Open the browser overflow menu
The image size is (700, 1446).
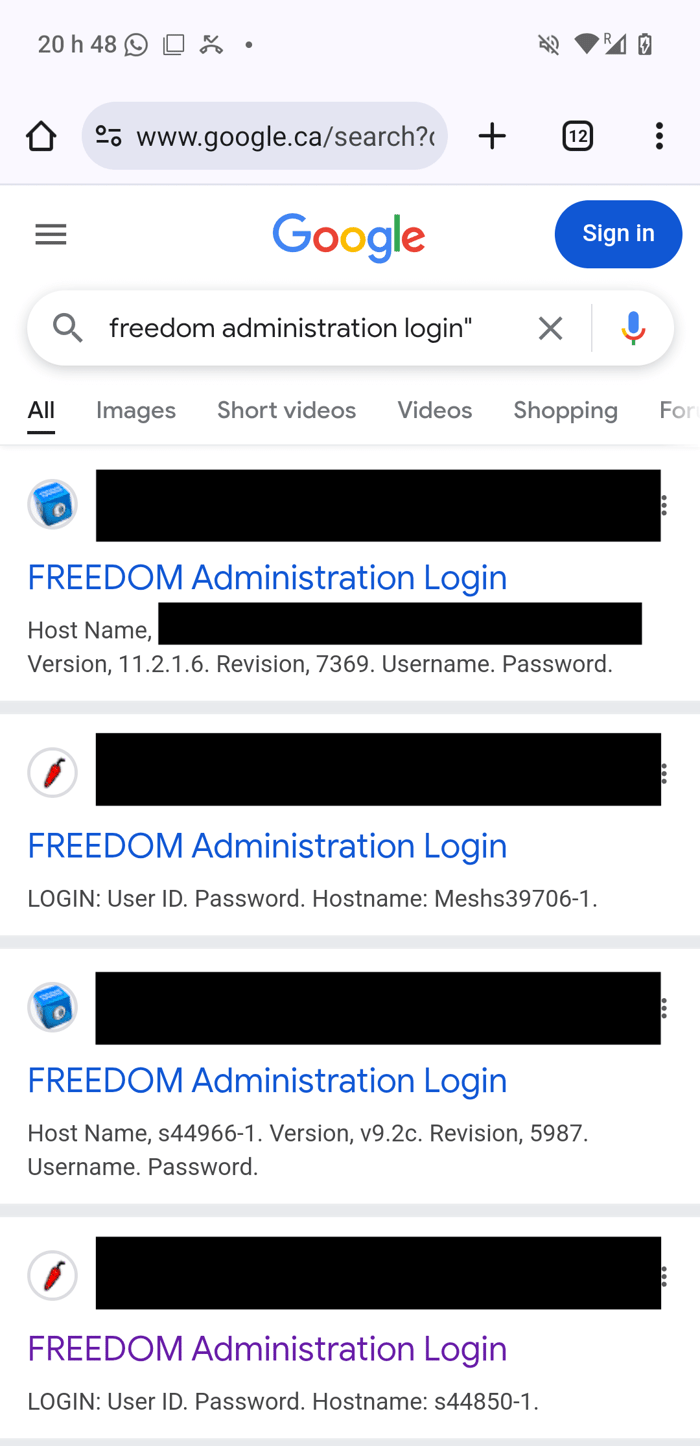659,136
